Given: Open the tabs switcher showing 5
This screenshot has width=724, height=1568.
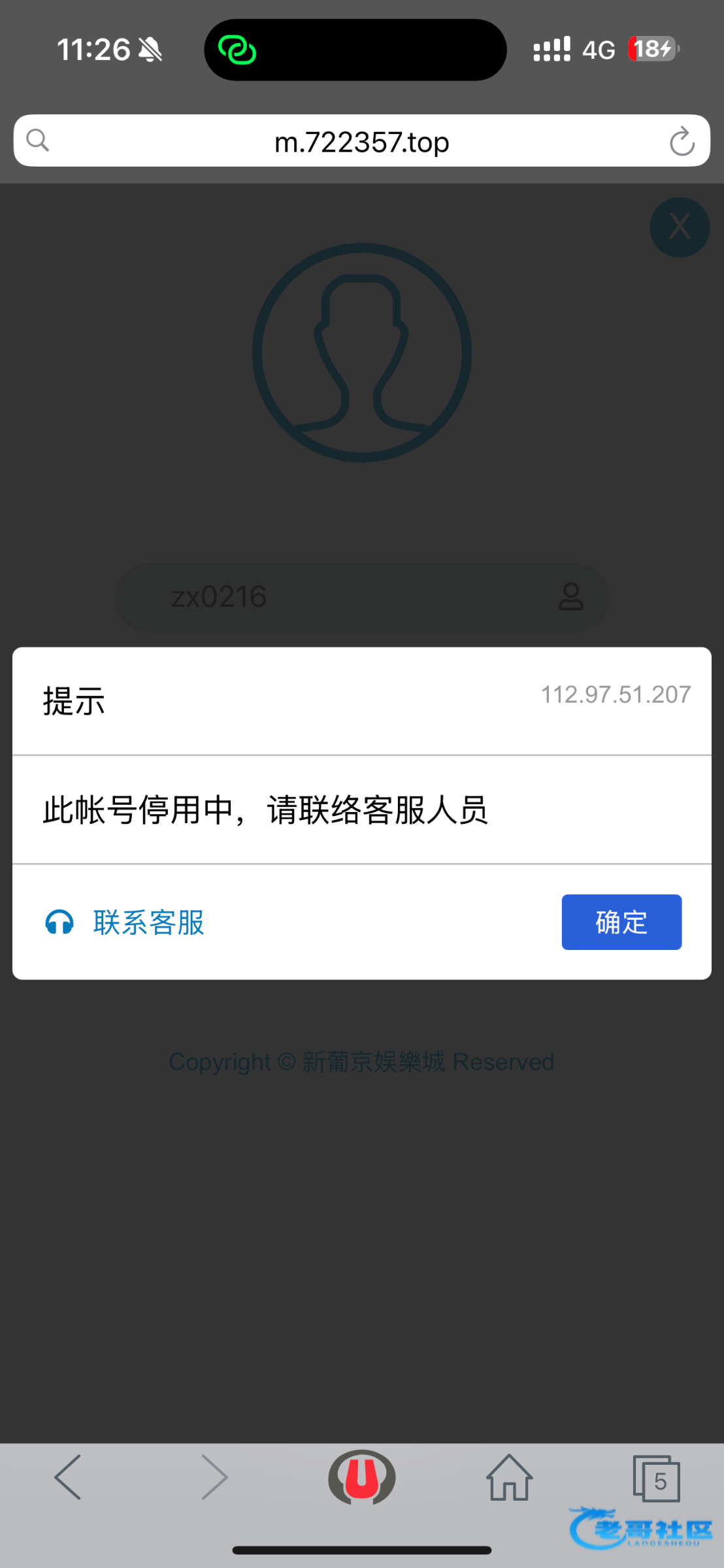Looking at the screenshot, I should coord(656,1478).
